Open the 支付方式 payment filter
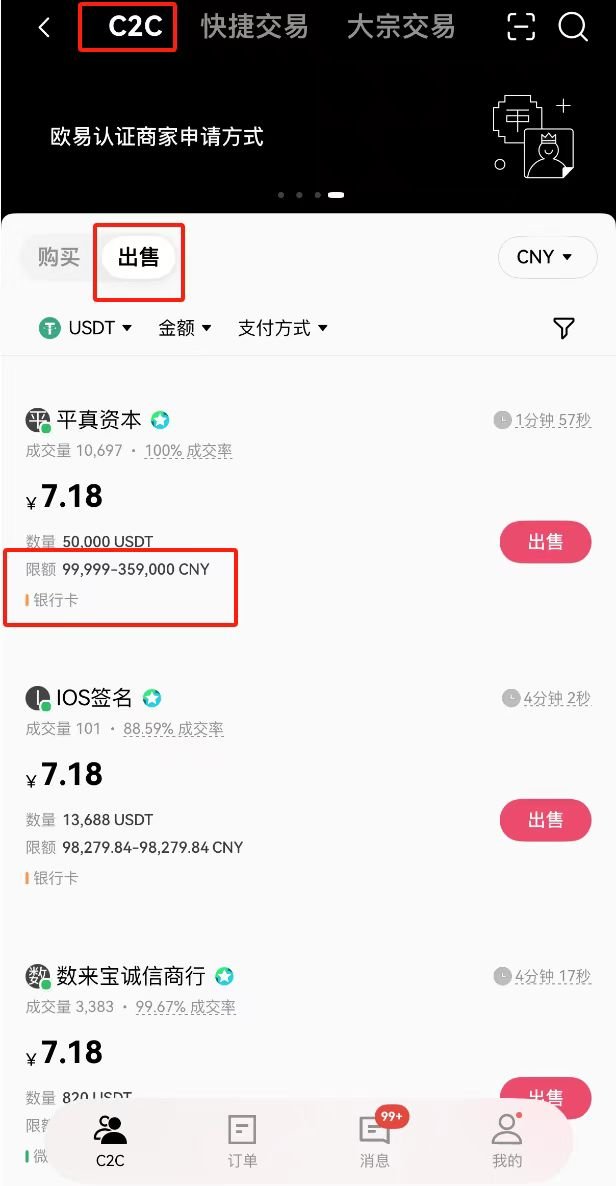 pos(283,328)
